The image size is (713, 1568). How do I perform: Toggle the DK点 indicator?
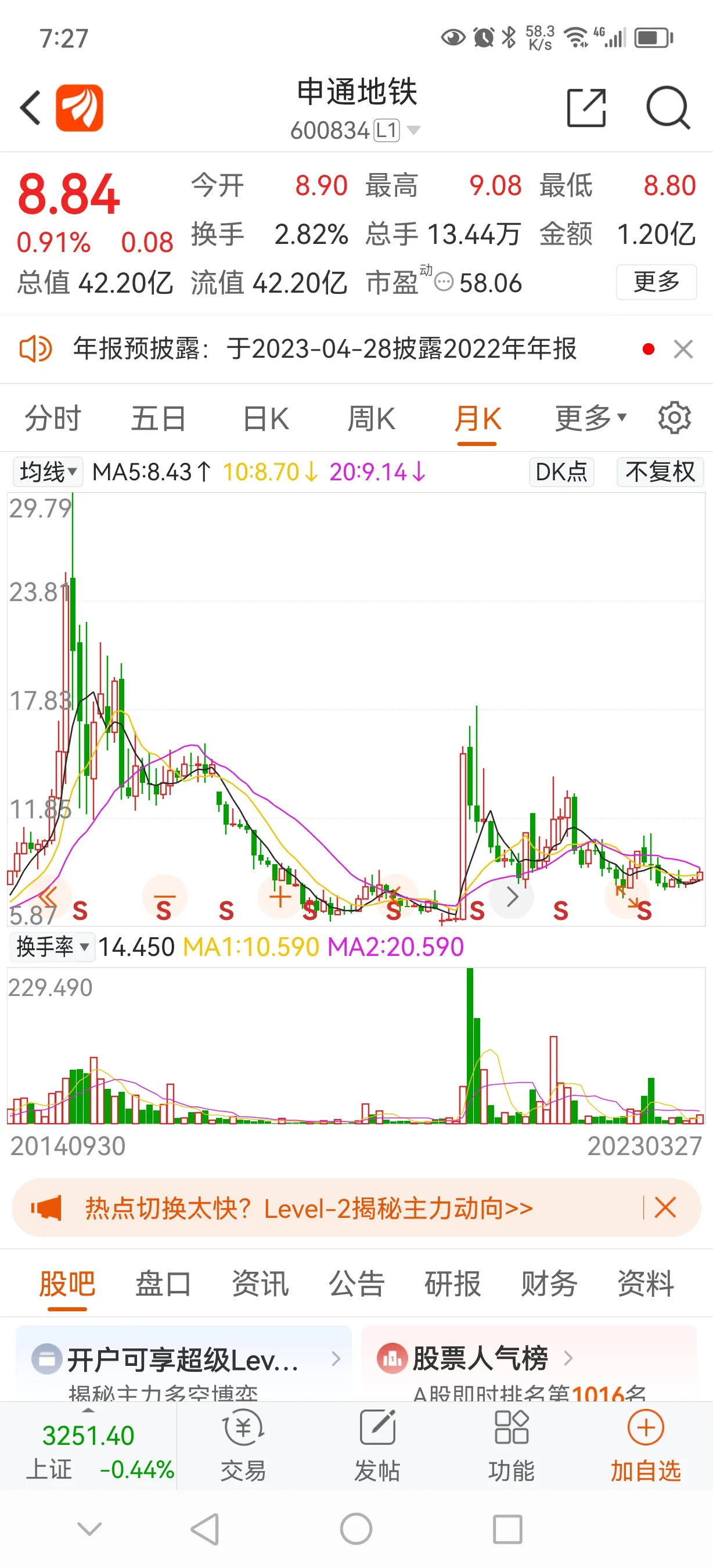[561, 472]
